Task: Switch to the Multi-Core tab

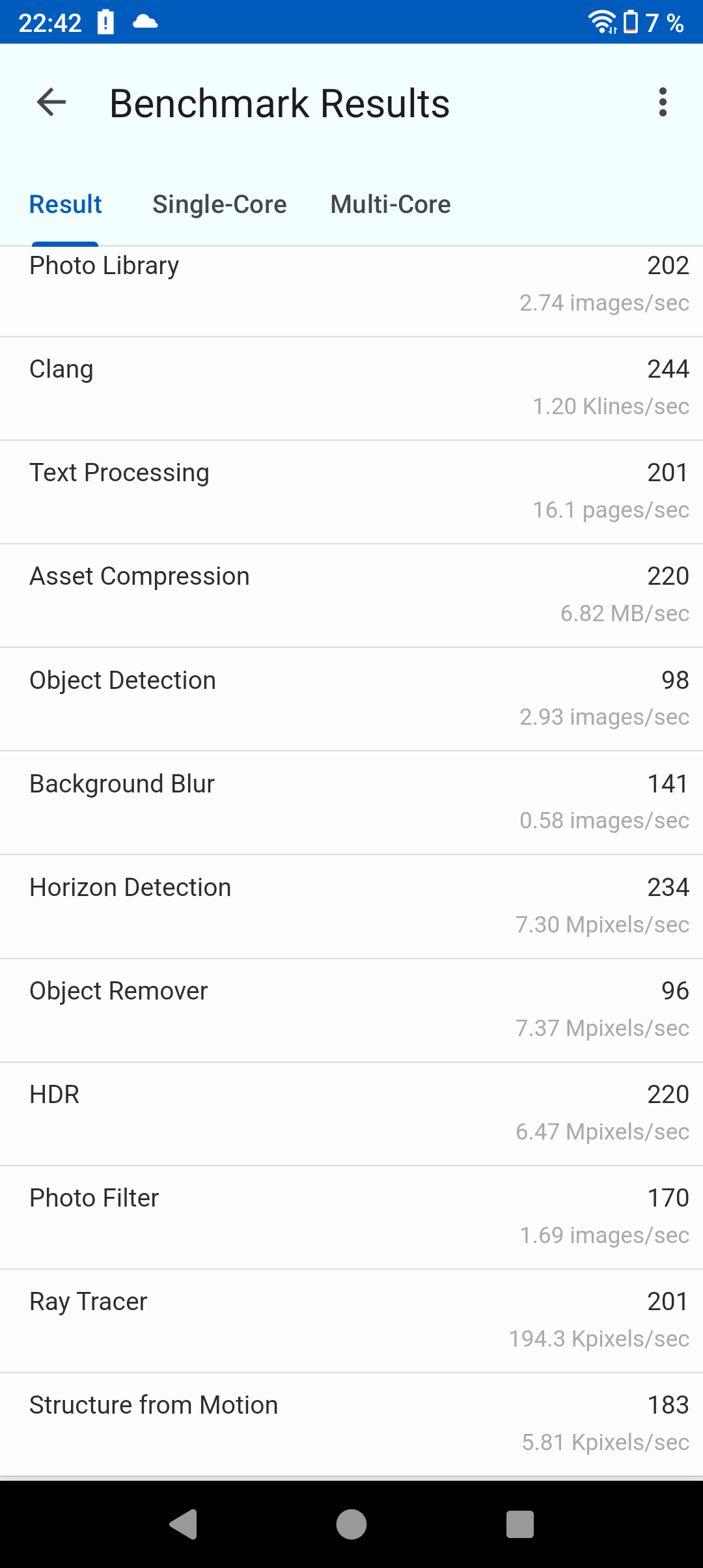Action: [x=391, y=204]
